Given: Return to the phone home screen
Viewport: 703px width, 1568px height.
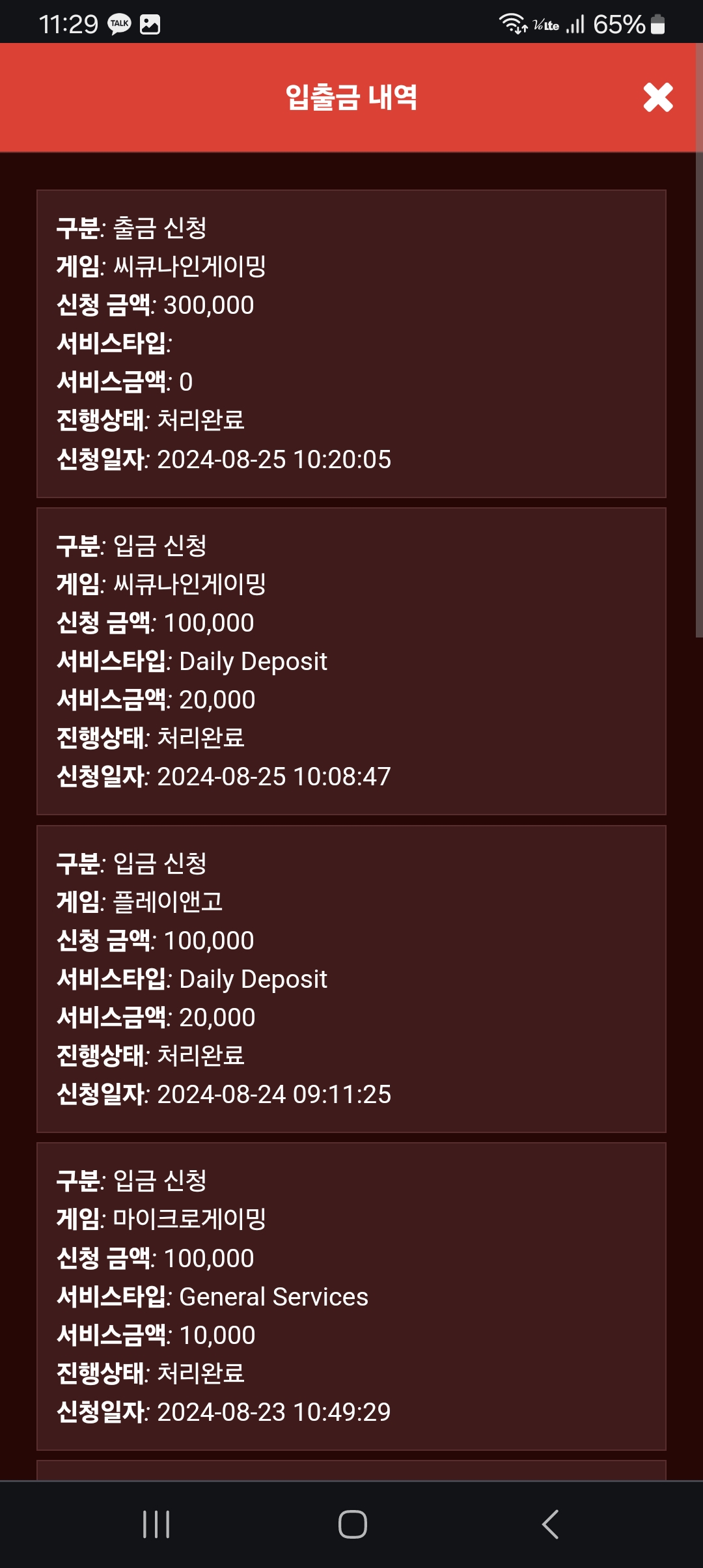Looking at the screenshot, I should click(x=352, y=1524).
